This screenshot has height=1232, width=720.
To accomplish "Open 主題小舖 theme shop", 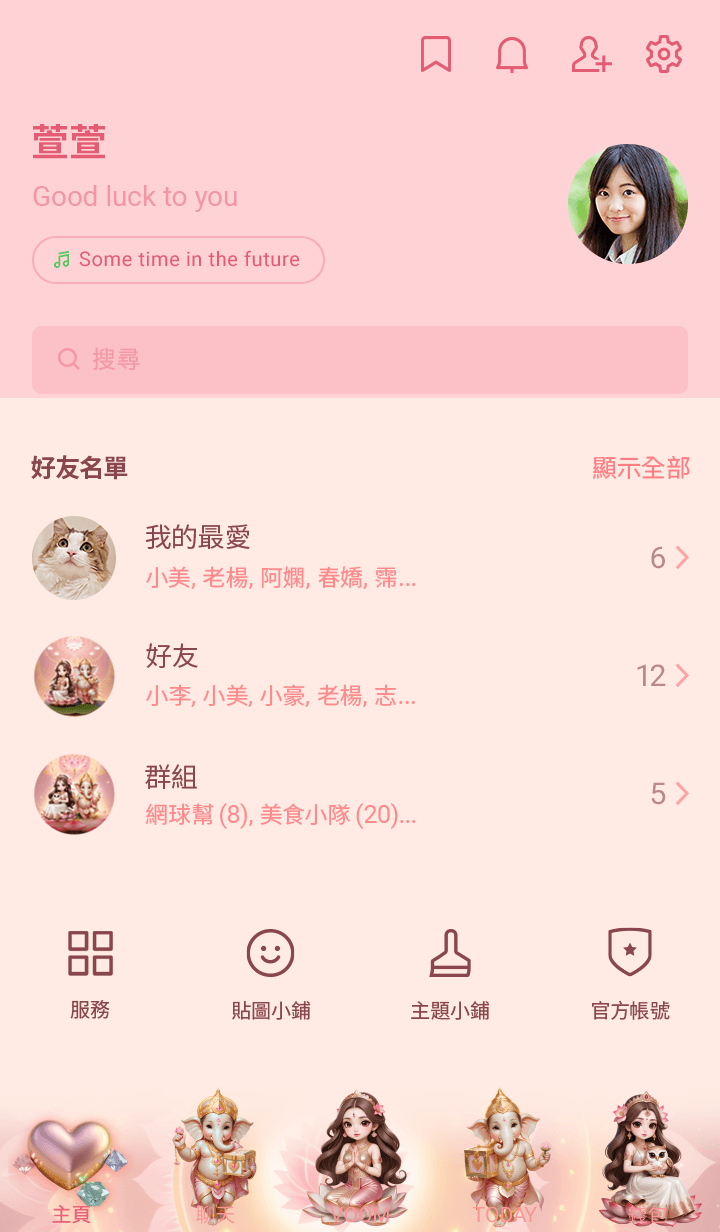I will click(x=450, y=973).
